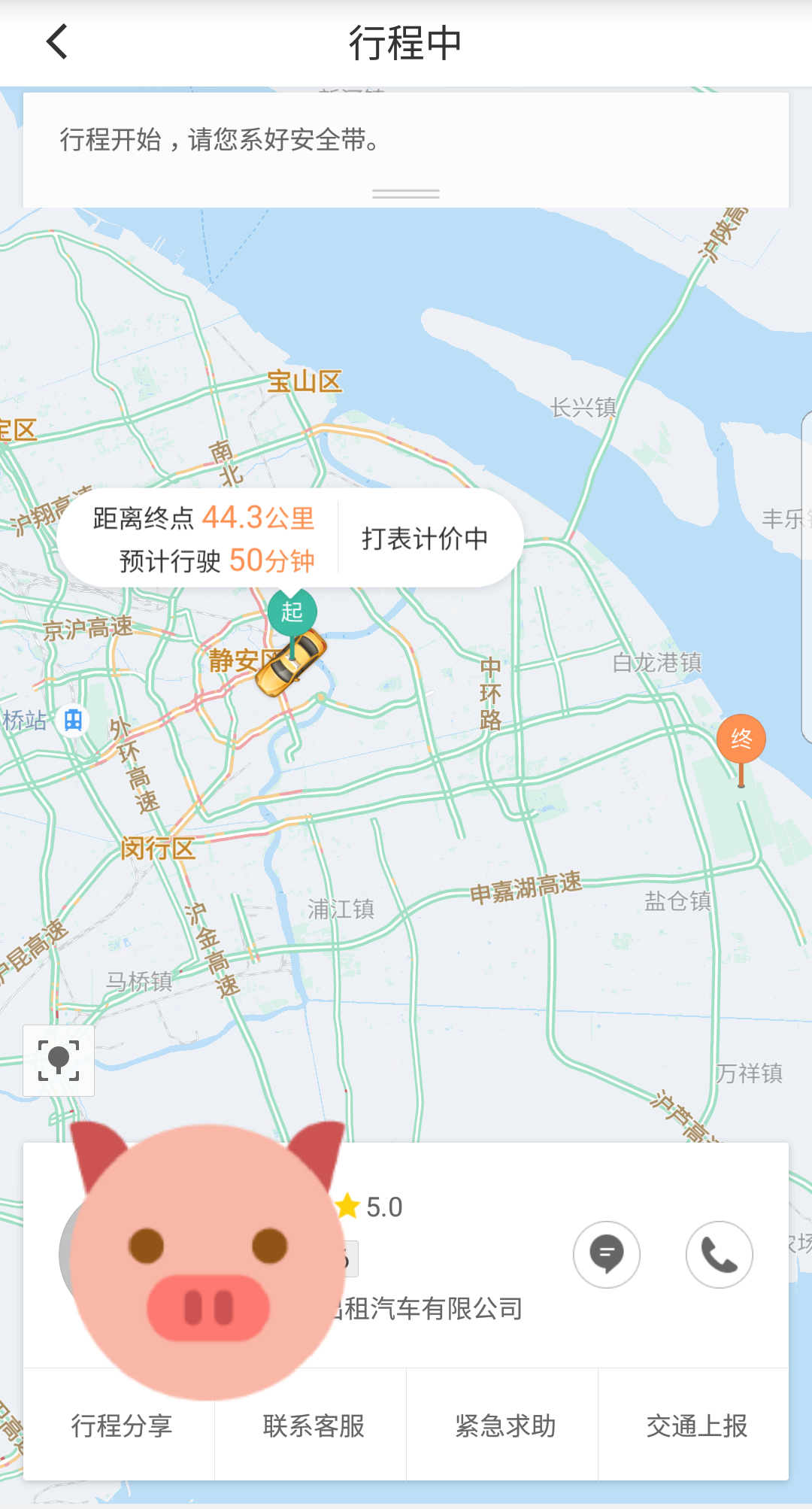
Task: Open 行程分享 to share the trip
Action: pos(121,1426)
